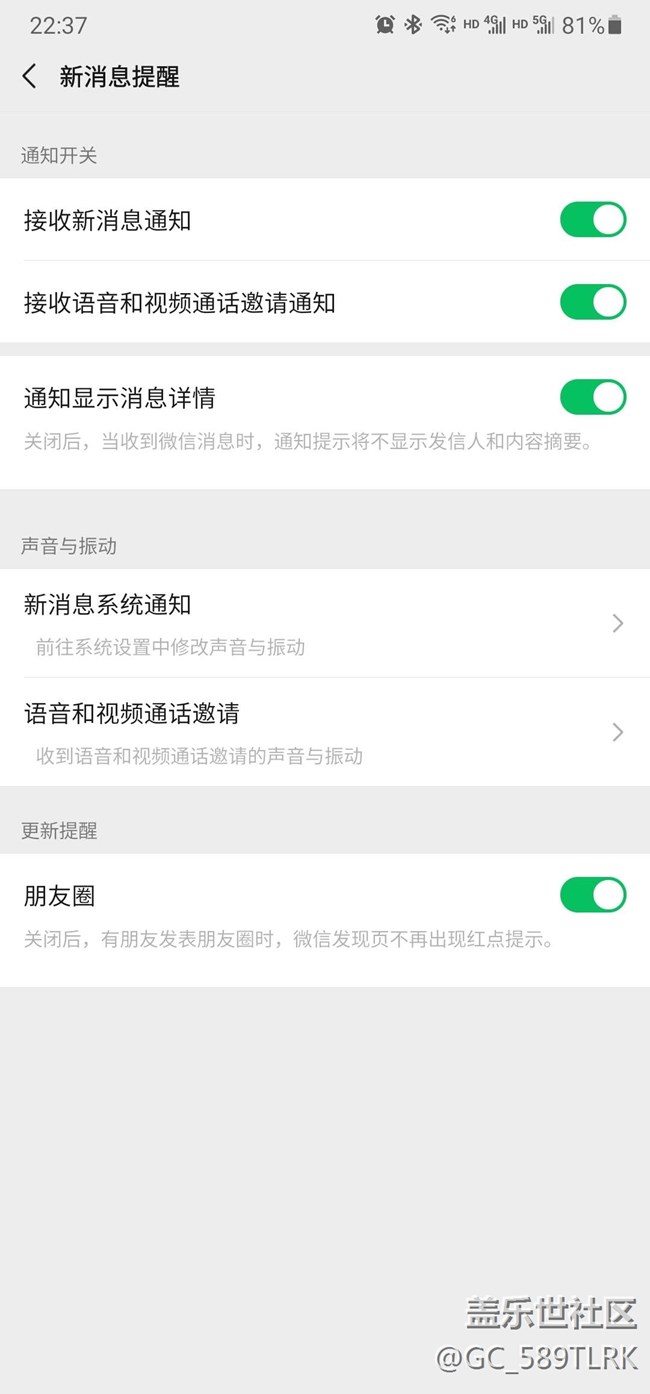Turn off 通知显示消息详情 toggle

[592, 397]
